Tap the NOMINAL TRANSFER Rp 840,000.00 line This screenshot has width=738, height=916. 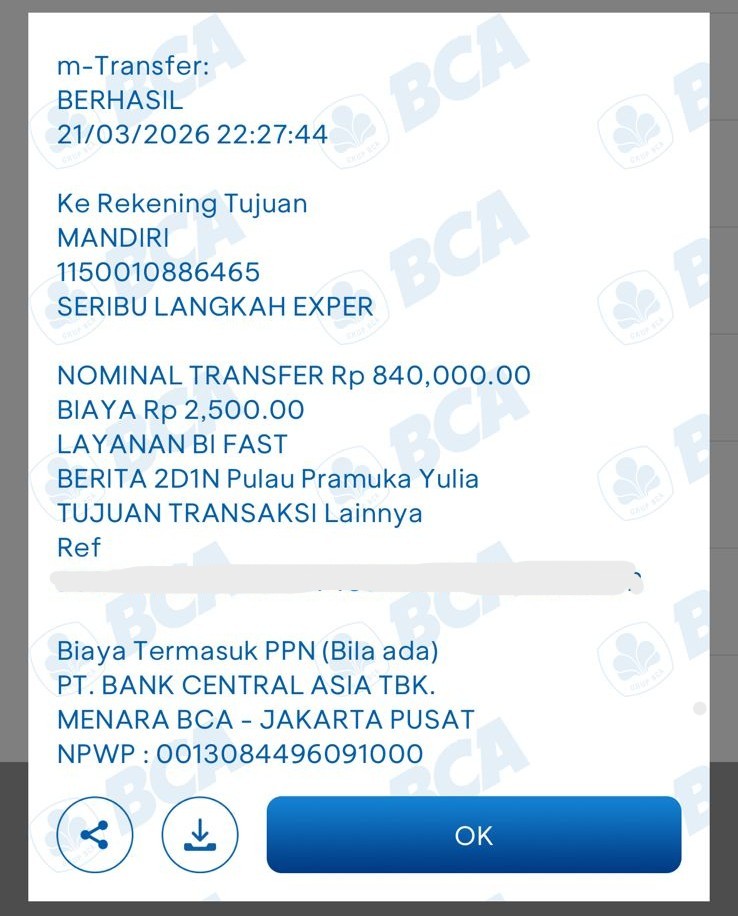click(x=294, y=375)
